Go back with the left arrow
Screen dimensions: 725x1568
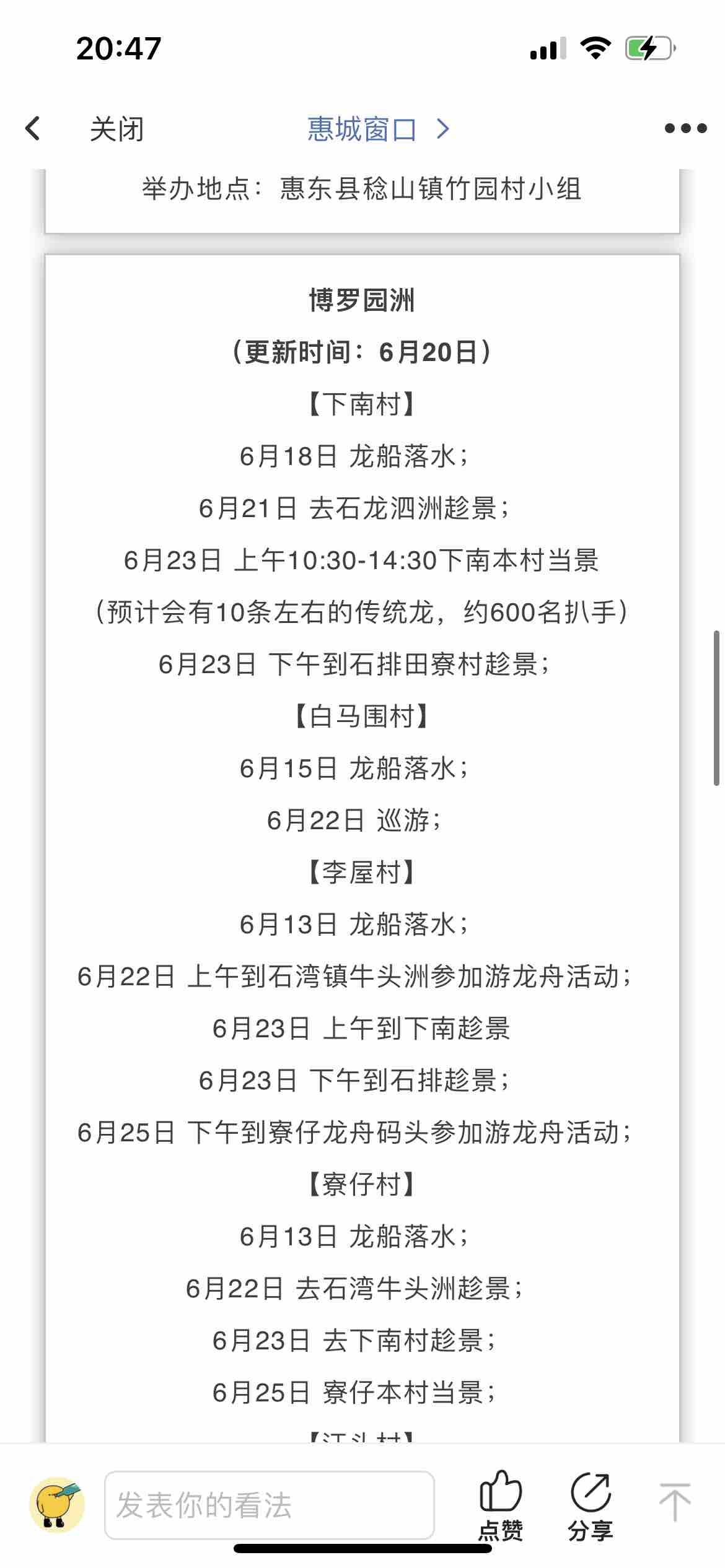[33, 129]
